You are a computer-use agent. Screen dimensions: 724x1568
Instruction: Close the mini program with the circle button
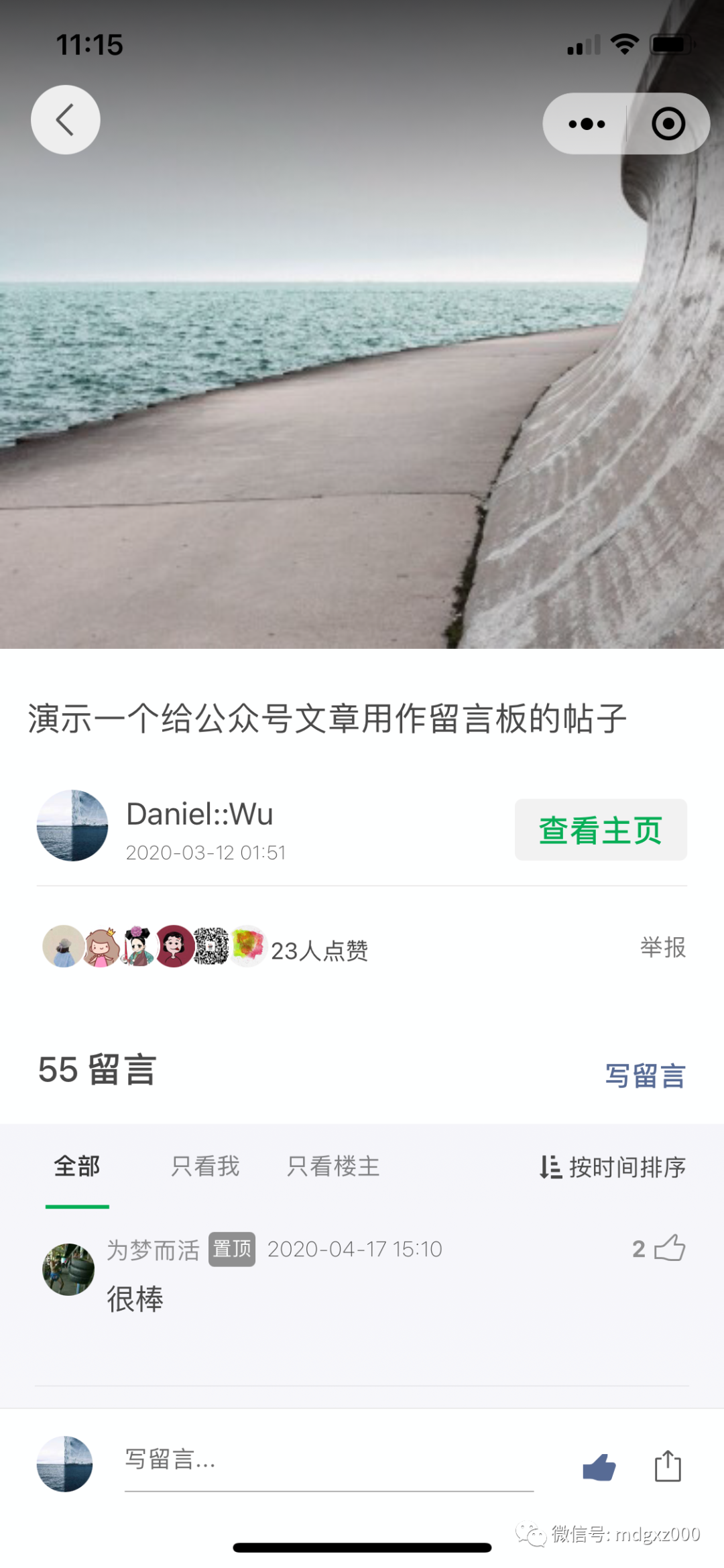pyautogui.click(x=668, y=124)
